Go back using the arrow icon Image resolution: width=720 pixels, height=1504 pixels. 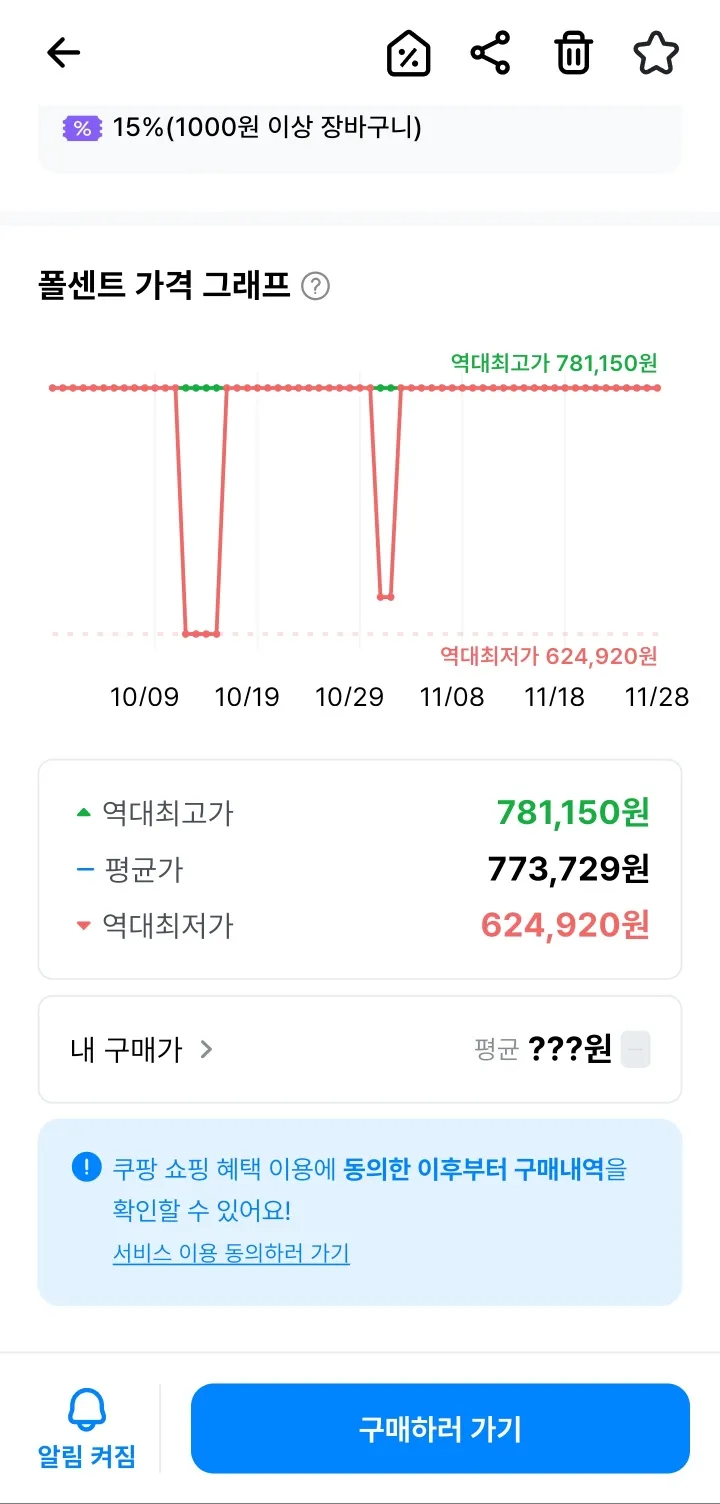tap(63, 53)
